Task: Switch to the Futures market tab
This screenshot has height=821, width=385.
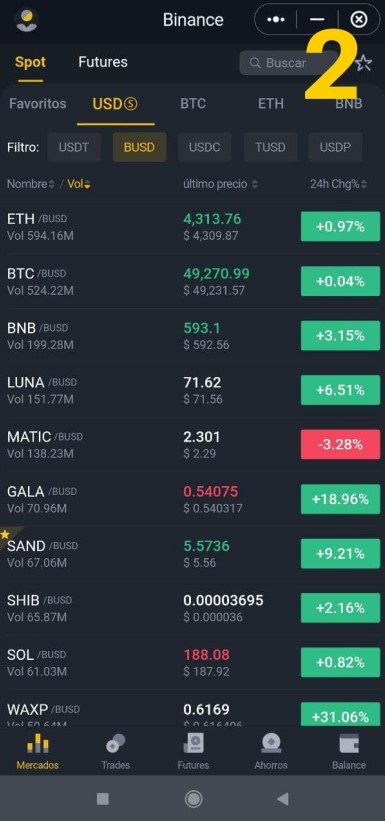Action: (x=103, y=62)
